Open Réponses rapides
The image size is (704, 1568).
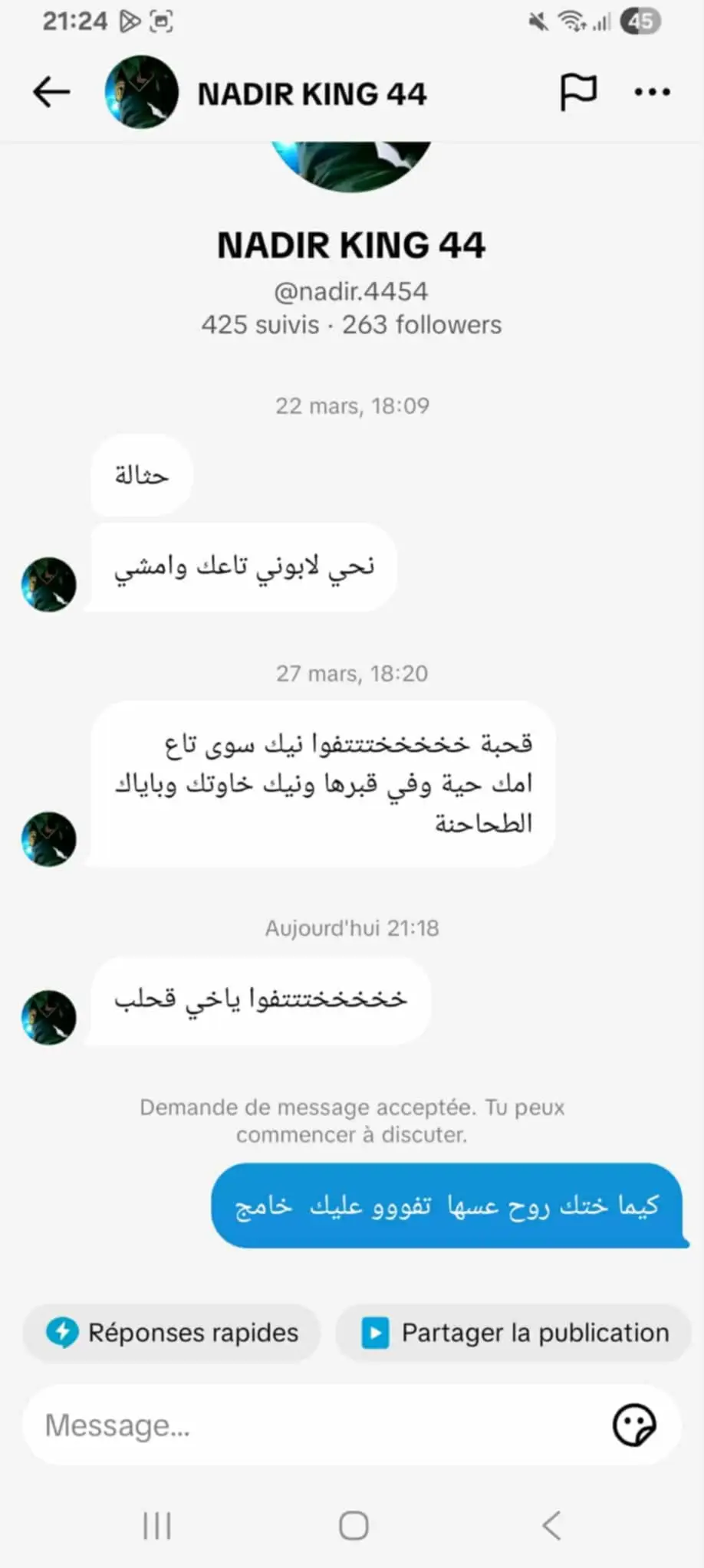tap(172, 1333)
